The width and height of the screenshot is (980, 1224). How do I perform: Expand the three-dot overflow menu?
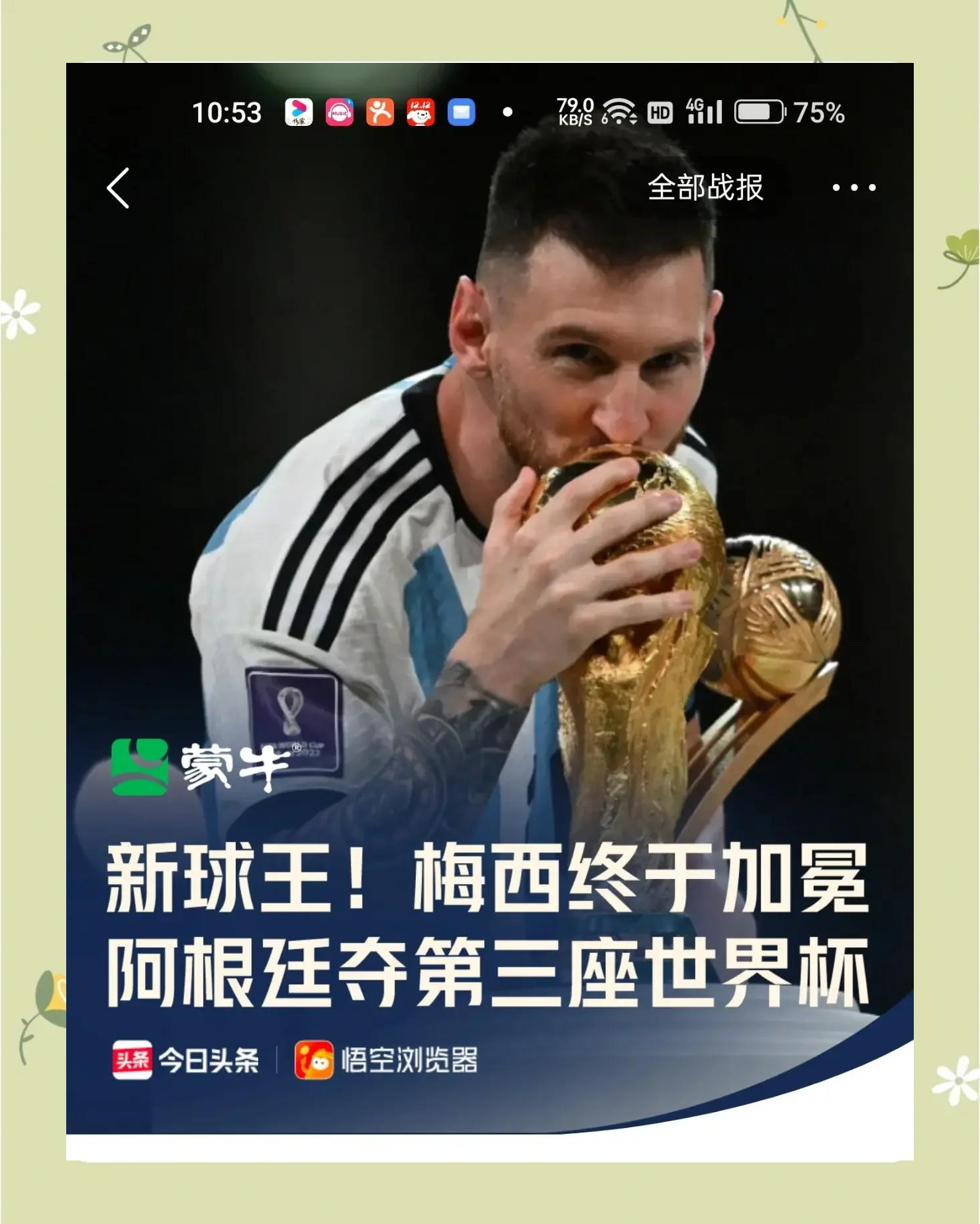856,188
